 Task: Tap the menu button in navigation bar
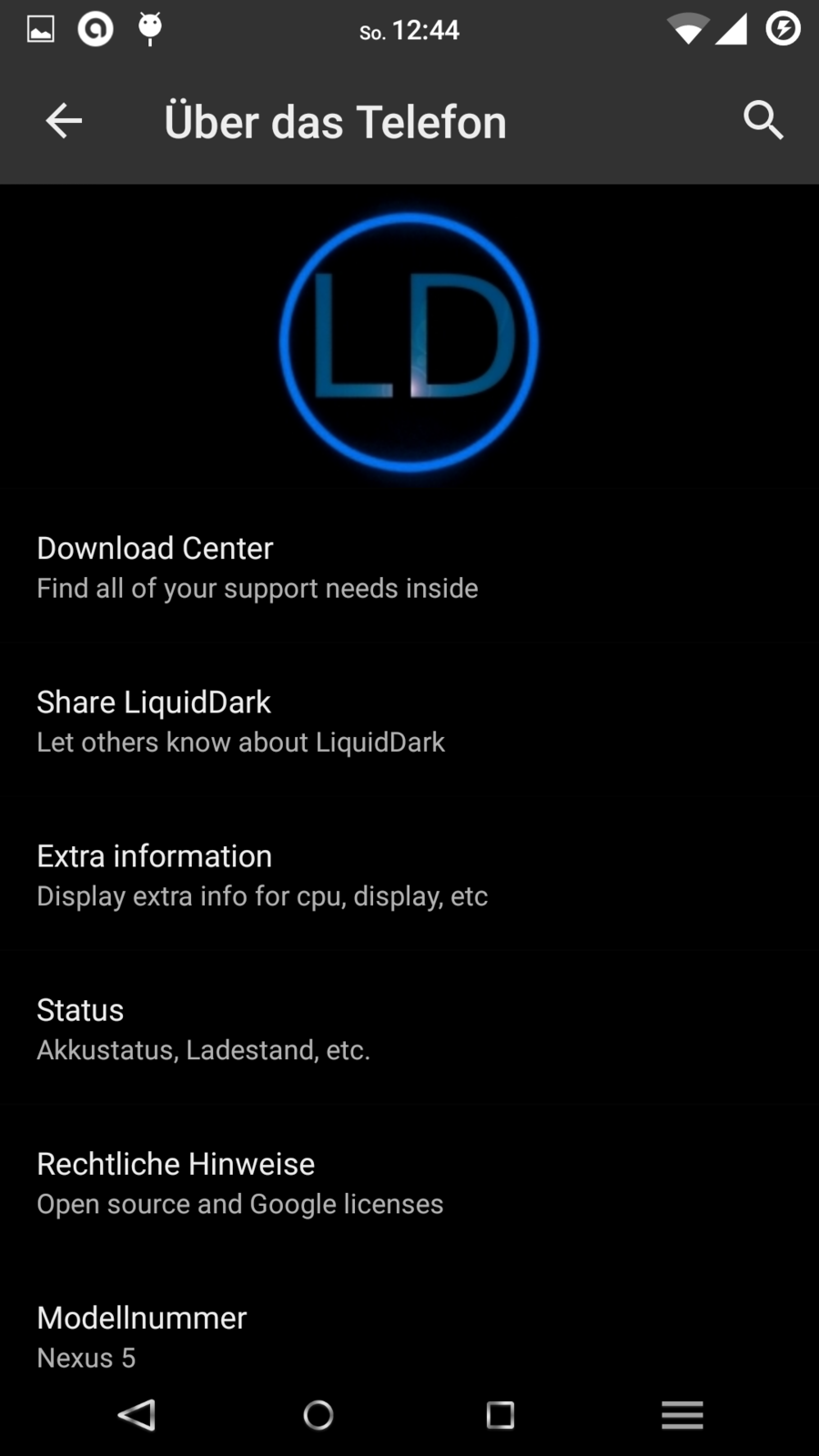682,1415
